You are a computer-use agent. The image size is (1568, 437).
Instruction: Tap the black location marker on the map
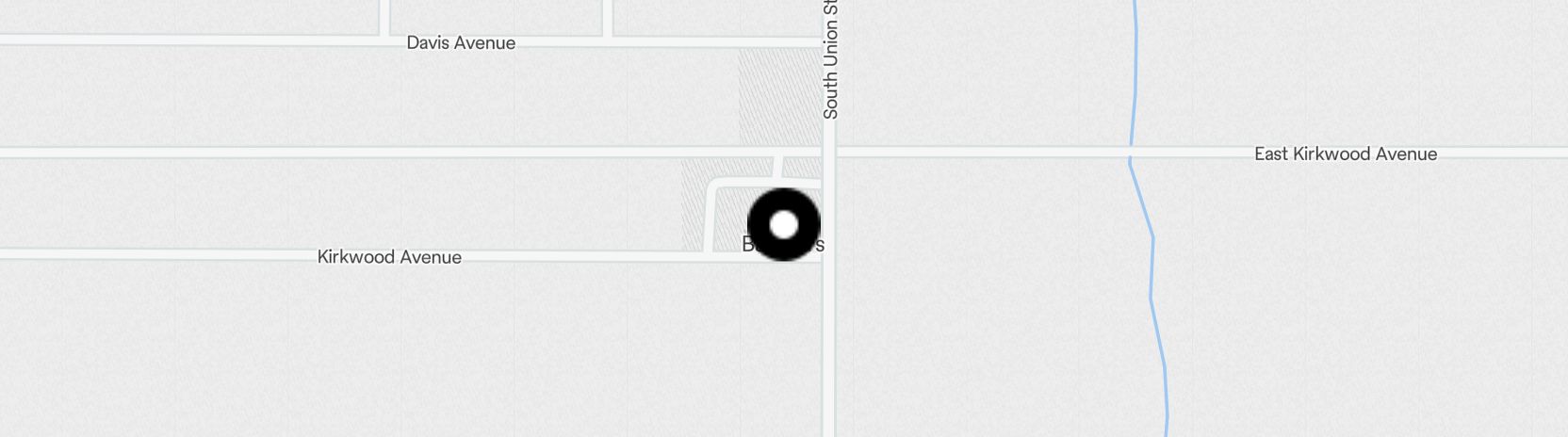[783, 224]
